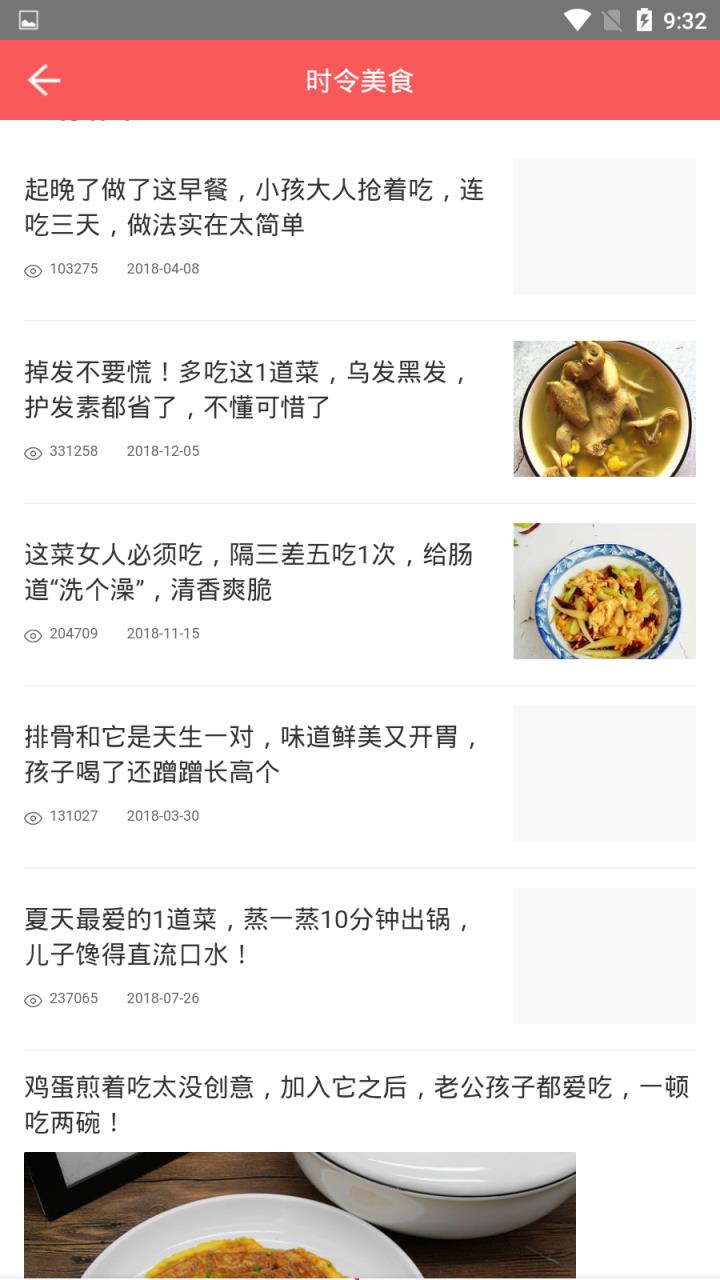Tap the back arrow in the header
The height and width of the screenshot is (1280, 720).
[x=43, y=79]
